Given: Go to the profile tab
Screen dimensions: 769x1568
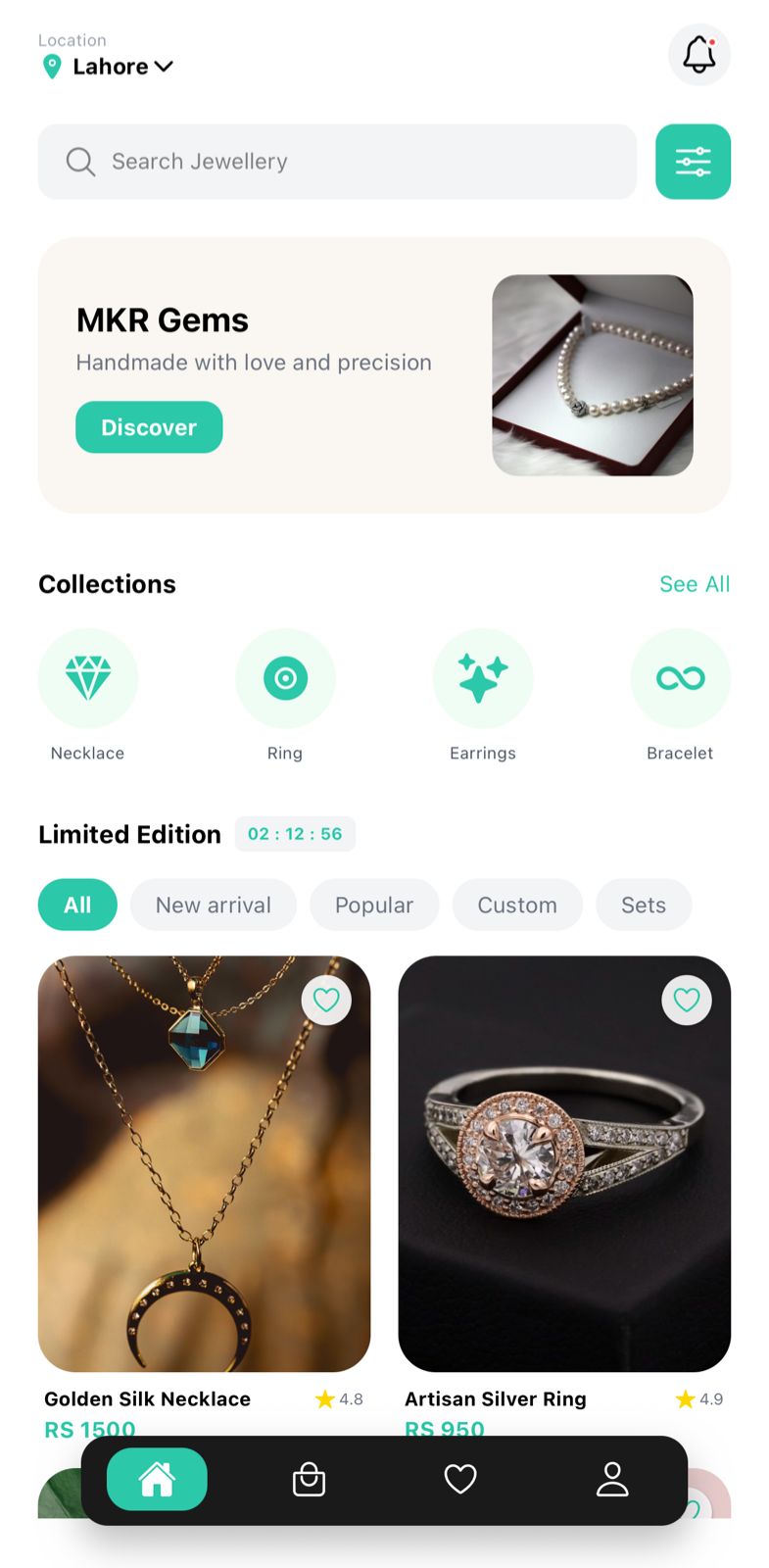Looking at the screenshot, I should (612, 1479).
